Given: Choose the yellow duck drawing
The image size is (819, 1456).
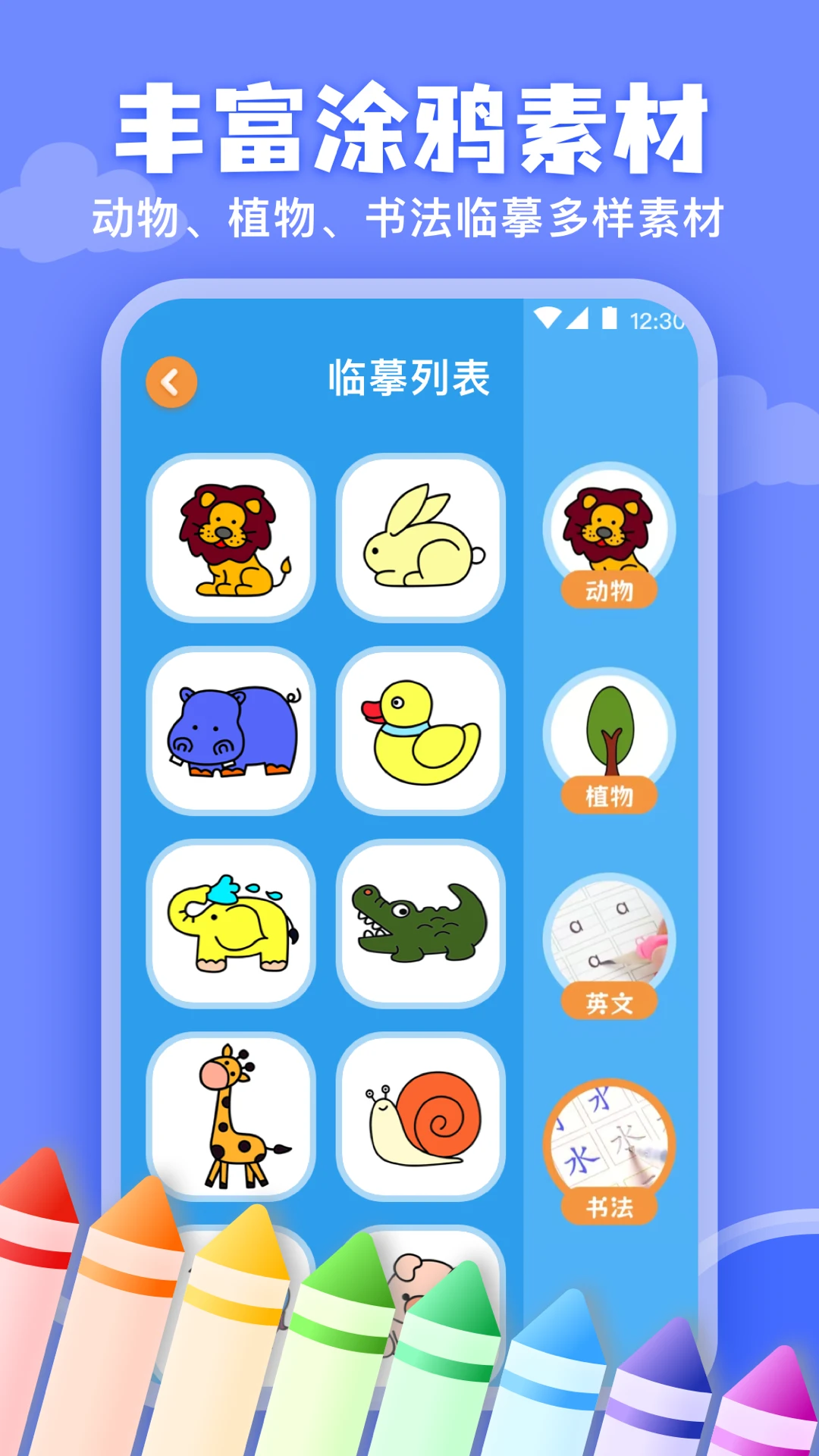Looking at the screenshot, I should pyautogui.click(x=422, y=730).
